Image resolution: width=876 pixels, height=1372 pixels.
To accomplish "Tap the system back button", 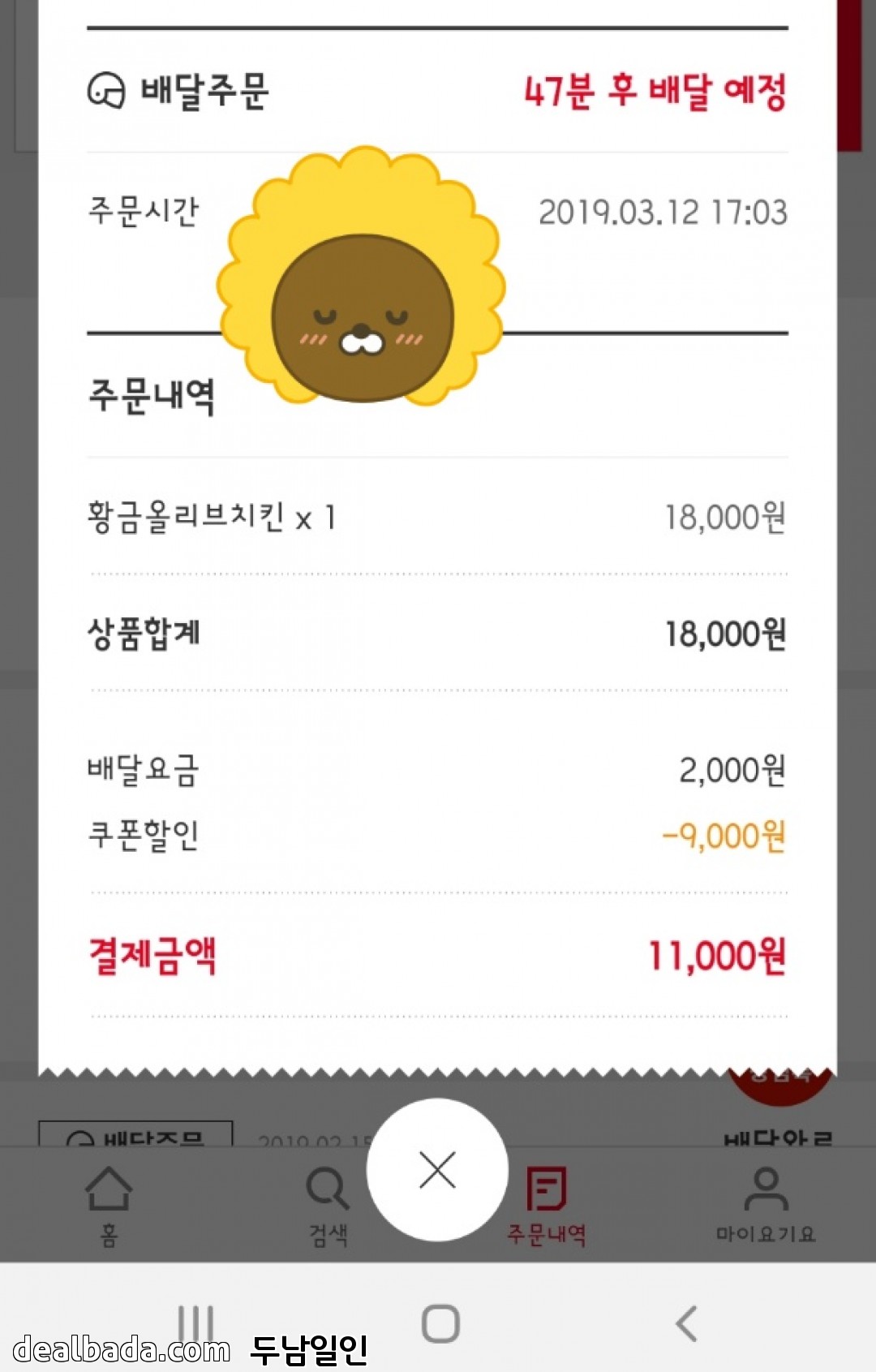I will [686, 1323].
